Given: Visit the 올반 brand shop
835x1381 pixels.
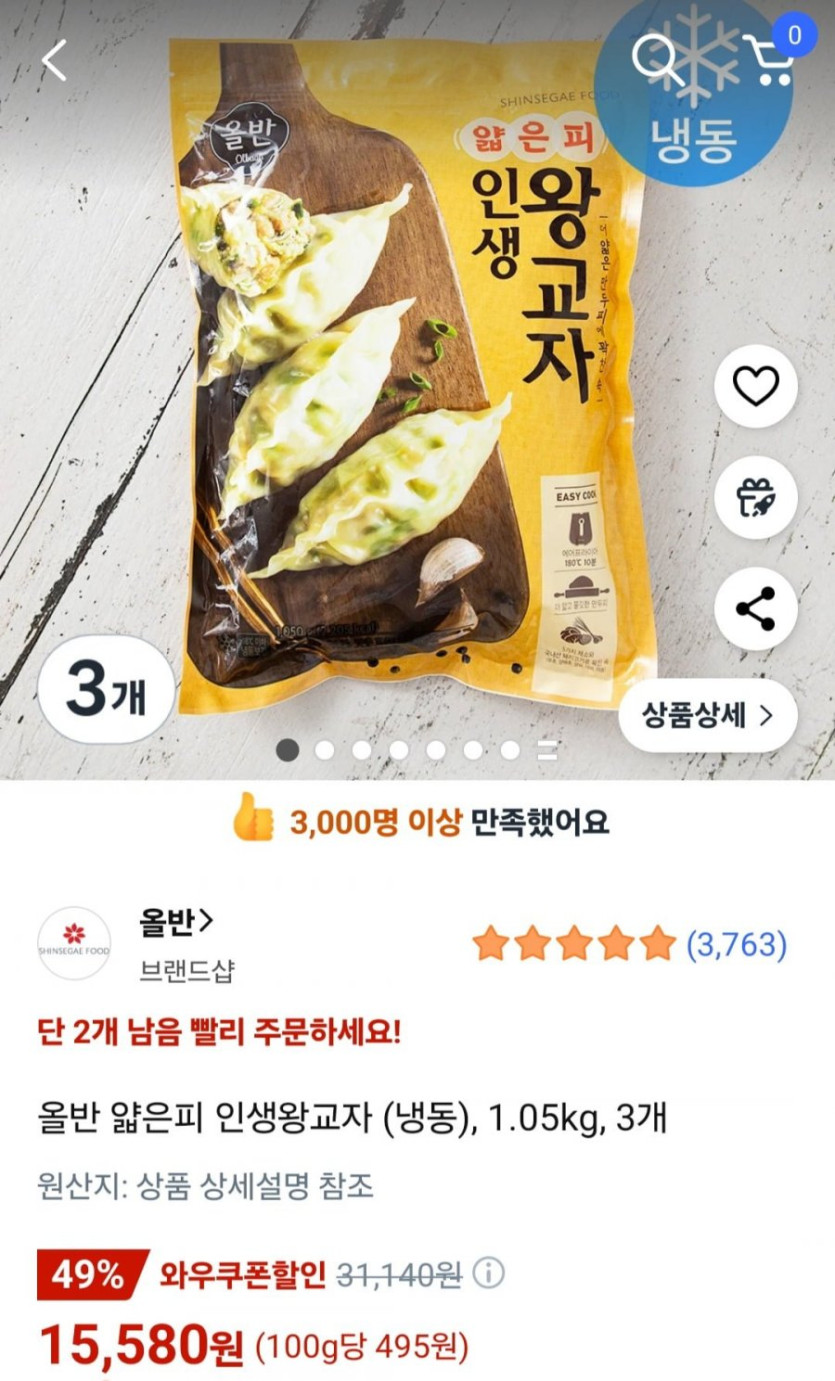Looking at the screenshot, I should [176, 921].
